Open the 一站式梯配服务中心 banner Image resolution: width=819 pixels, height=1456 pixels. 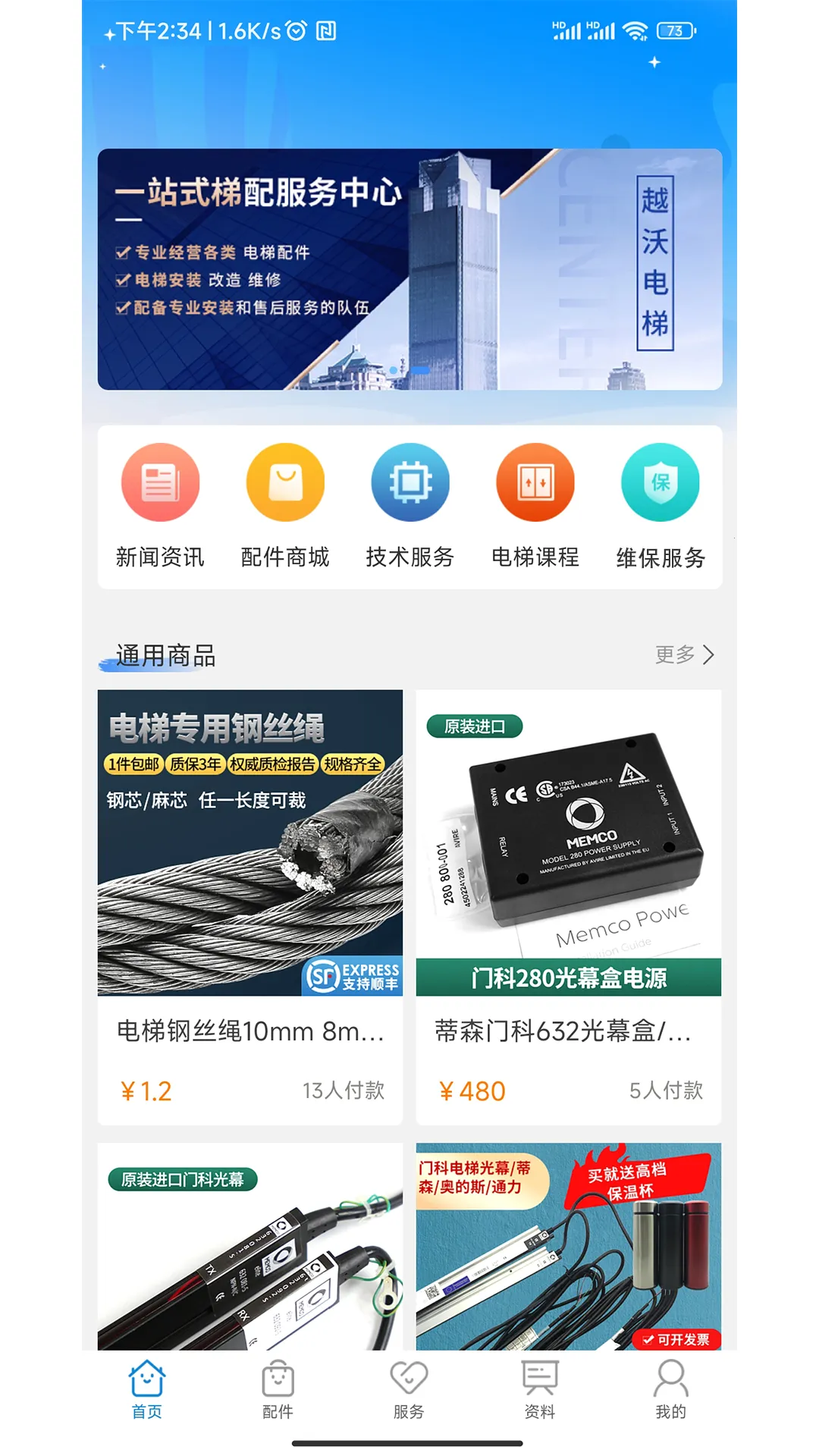click(409, 269)
